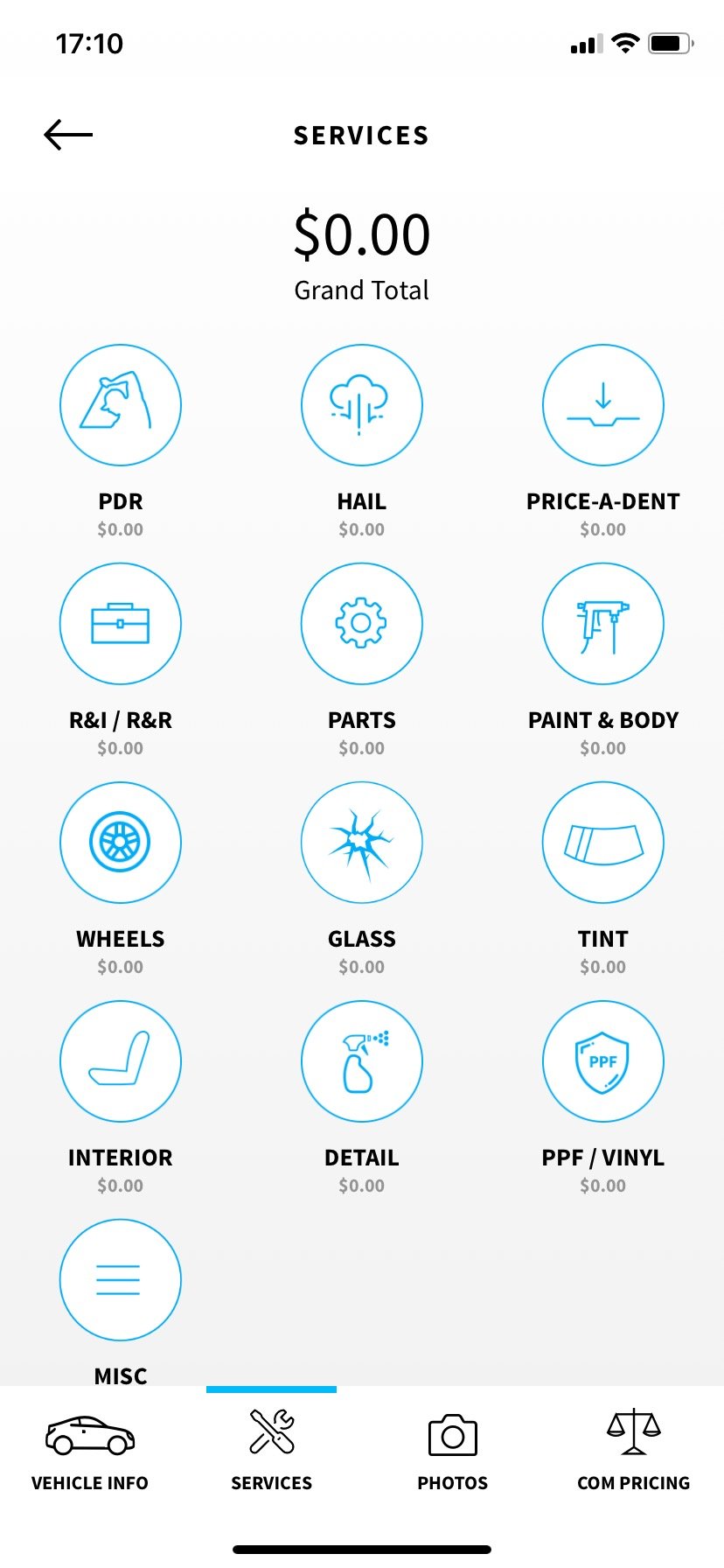Choose the PPF / Vinyl service

click(603, 1061)
